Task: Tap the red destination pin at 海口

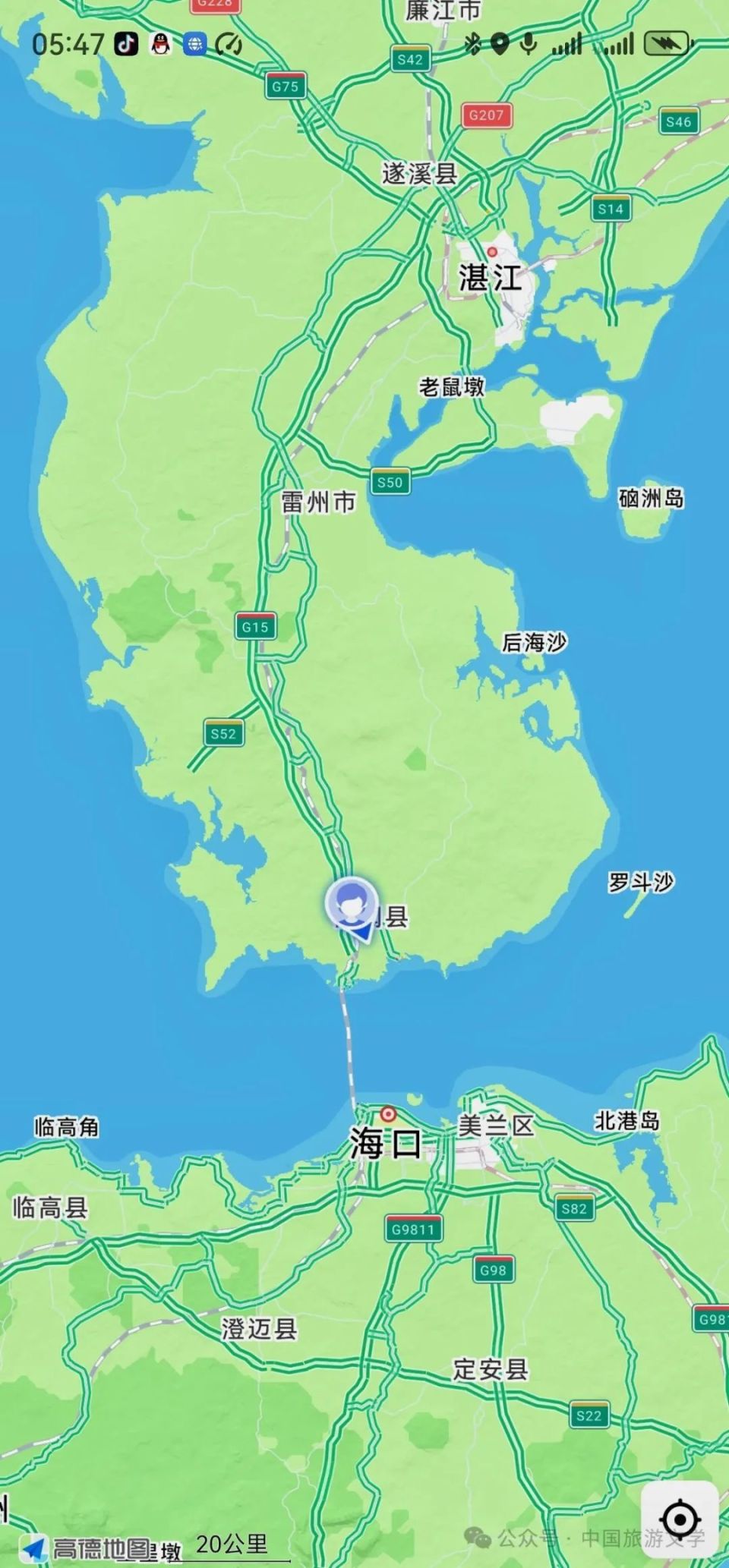Action: coord(387,1114)
